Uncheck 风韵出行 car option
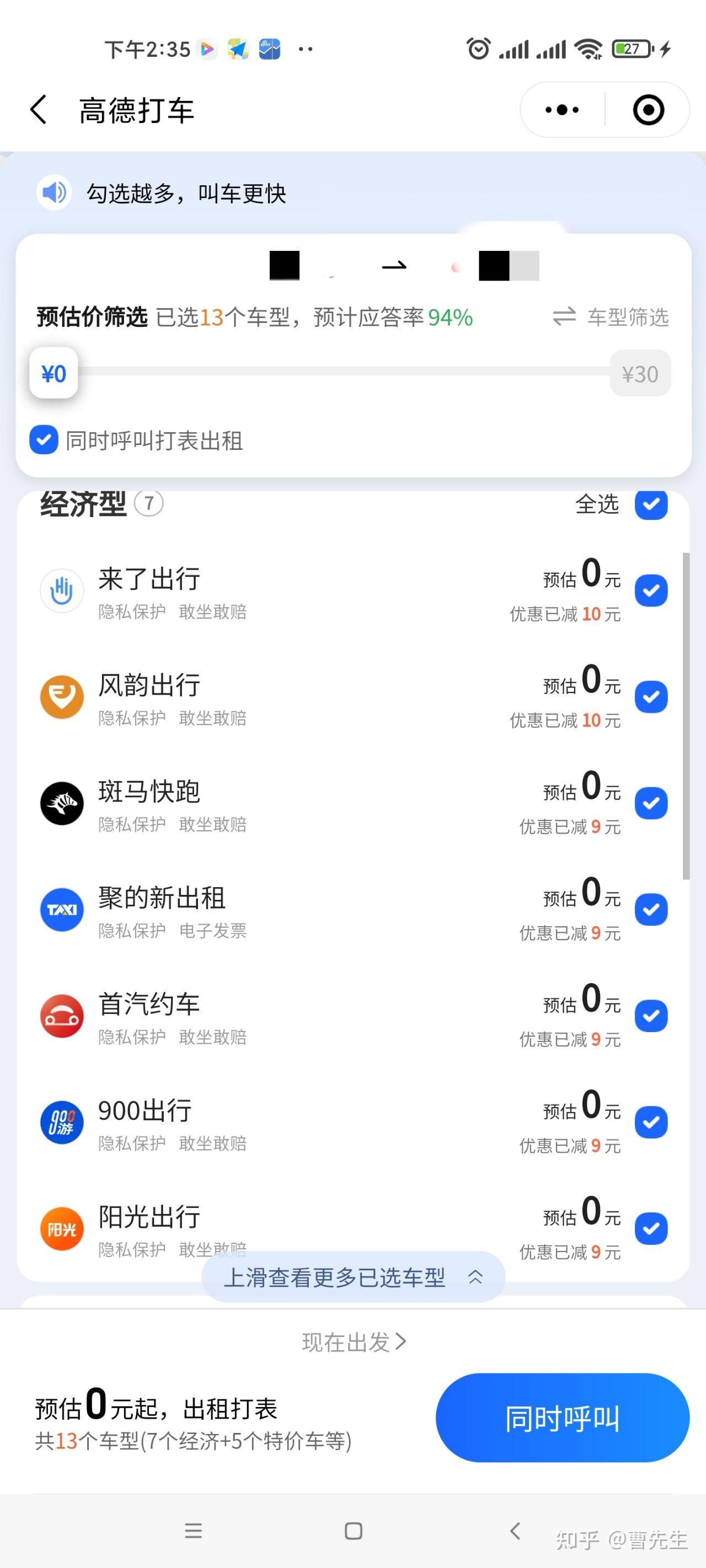This screenshot has height=1568, width=706. coord(650,697)
